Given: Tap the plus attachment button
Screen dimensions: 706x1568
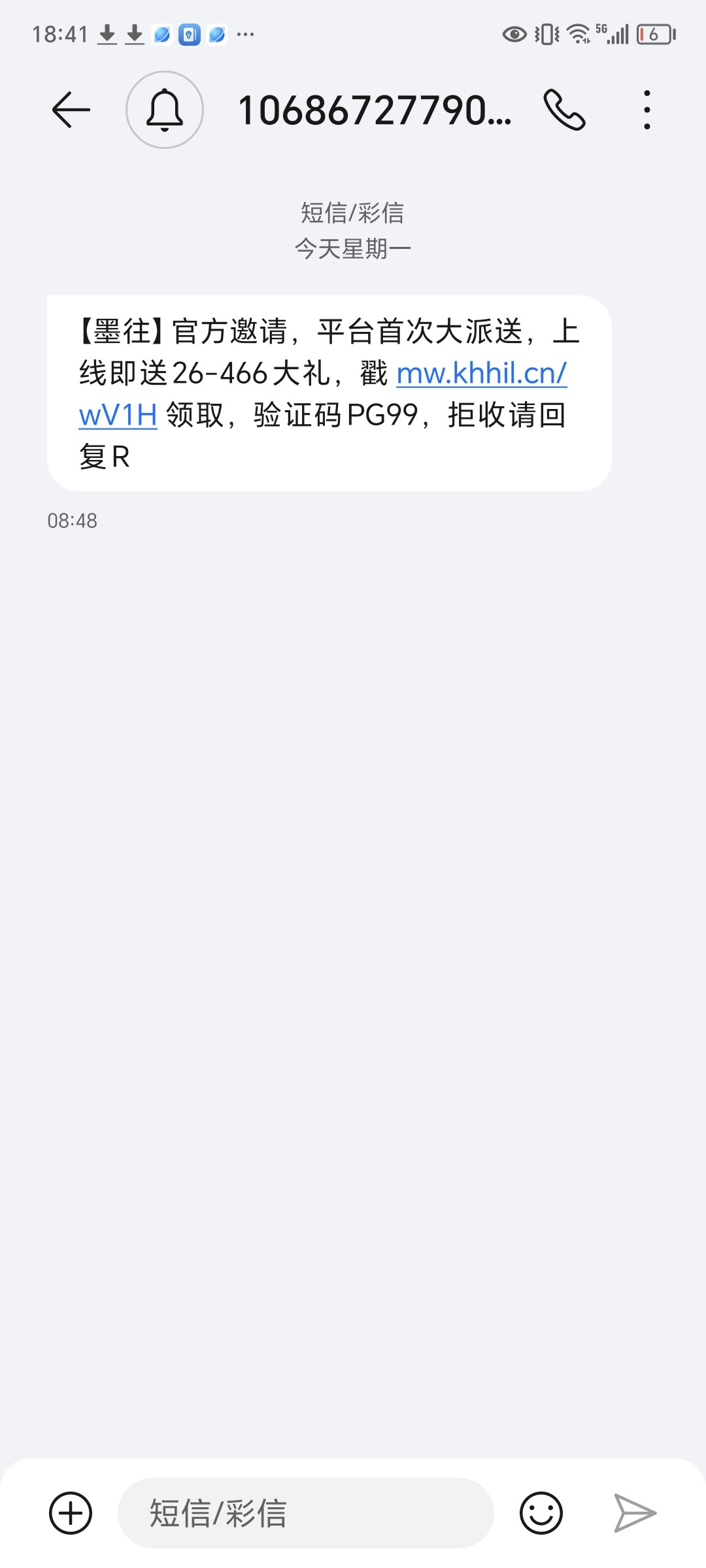Looking at the screenshot, I should click(x=71, y=1512).
